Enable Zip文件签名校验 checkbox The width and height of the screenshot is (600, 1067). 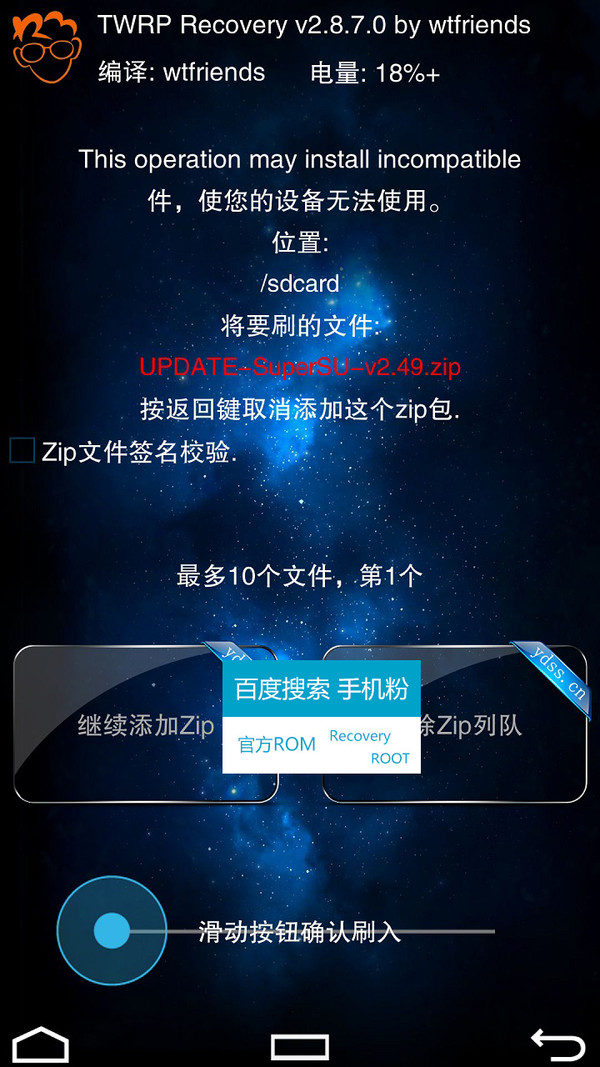tap(22, 450)
